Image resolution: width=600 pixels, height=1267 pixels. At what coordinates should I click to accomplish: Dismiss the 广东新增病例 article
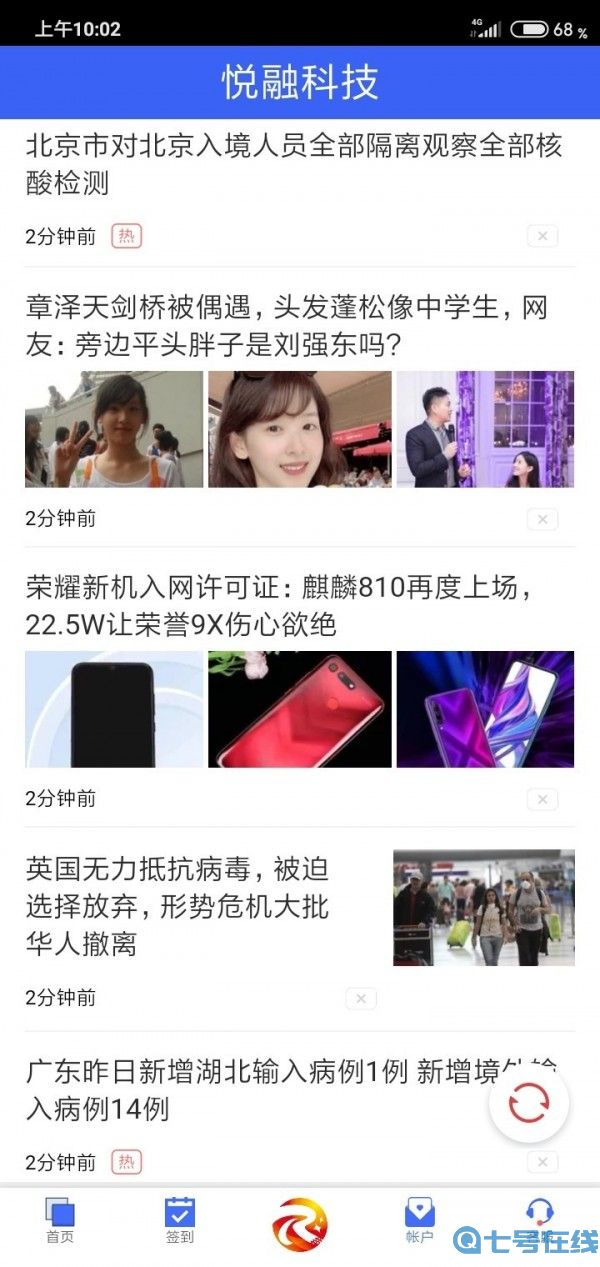click(x=542, y=1161)
